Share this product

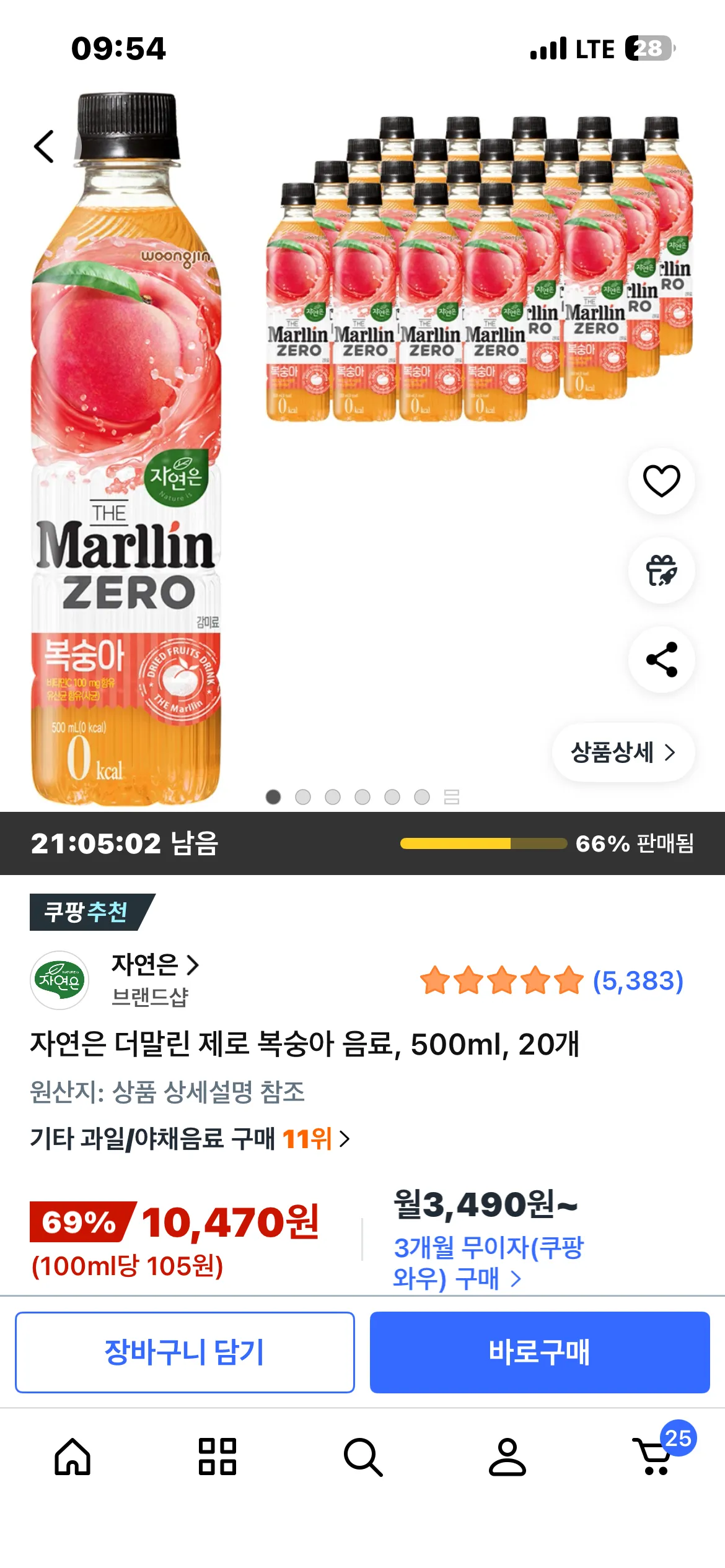pyautogui.click(x=661, y=660)
